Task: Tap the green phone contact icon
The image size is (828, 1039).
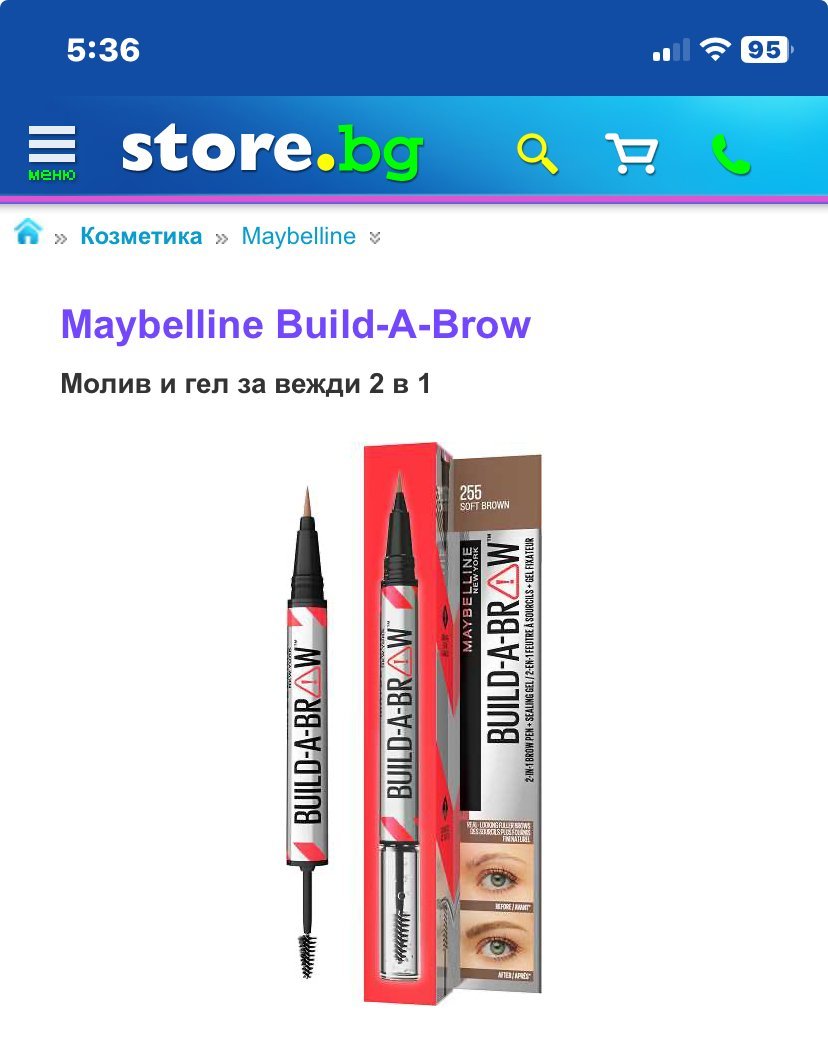Action: coord(730,154)
